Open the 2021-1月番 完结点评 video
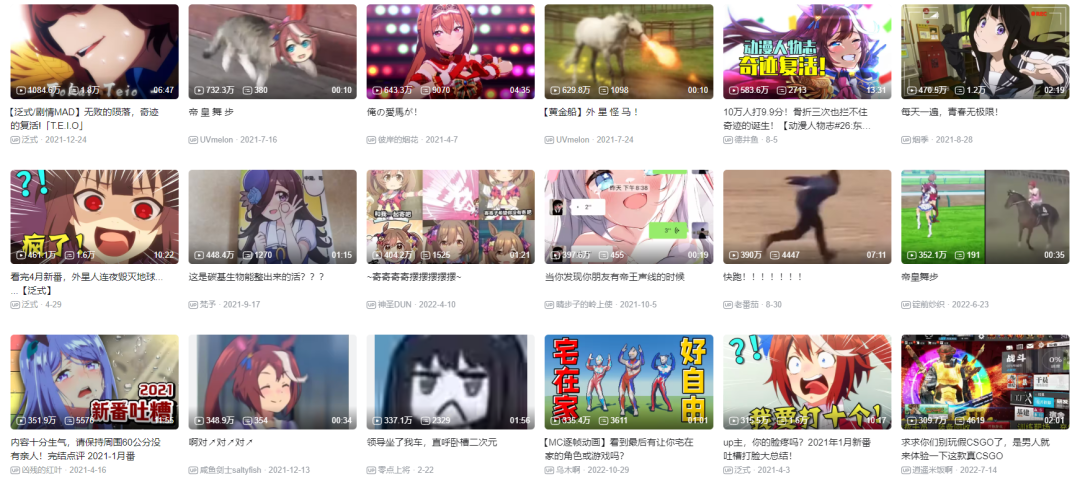1080x484 pixels. coord(94,381)
